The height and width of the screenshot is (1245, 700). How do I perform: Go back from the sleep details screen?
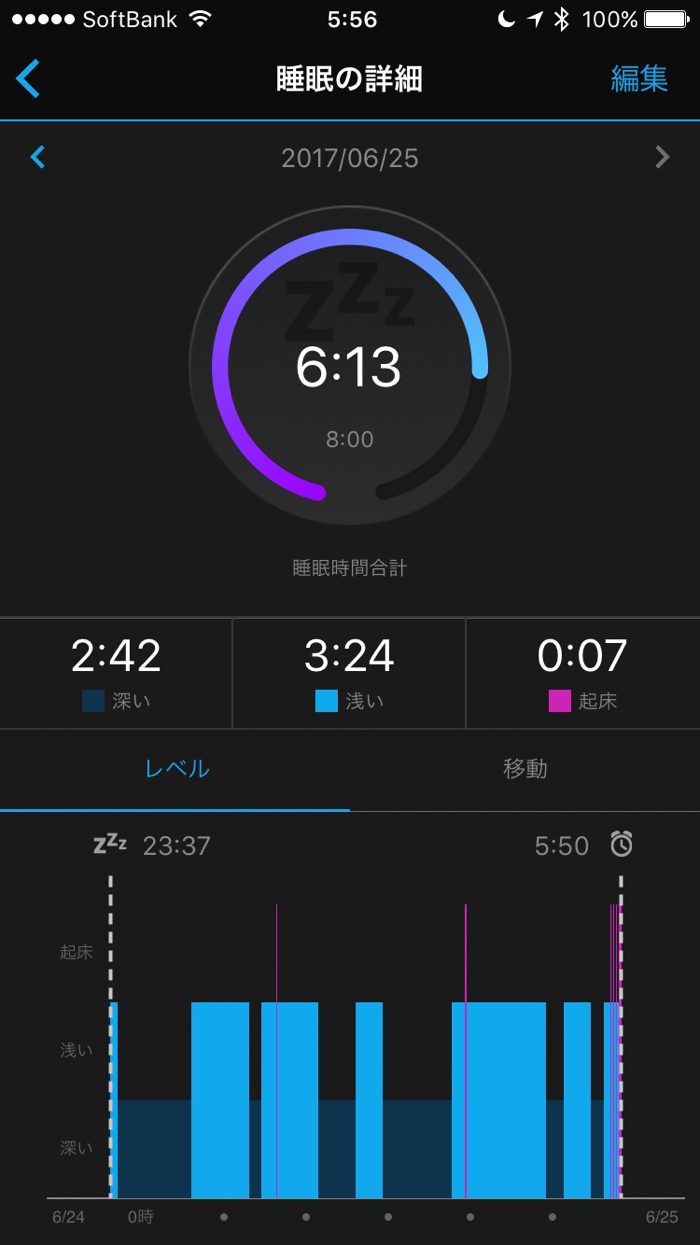[29, 79]
